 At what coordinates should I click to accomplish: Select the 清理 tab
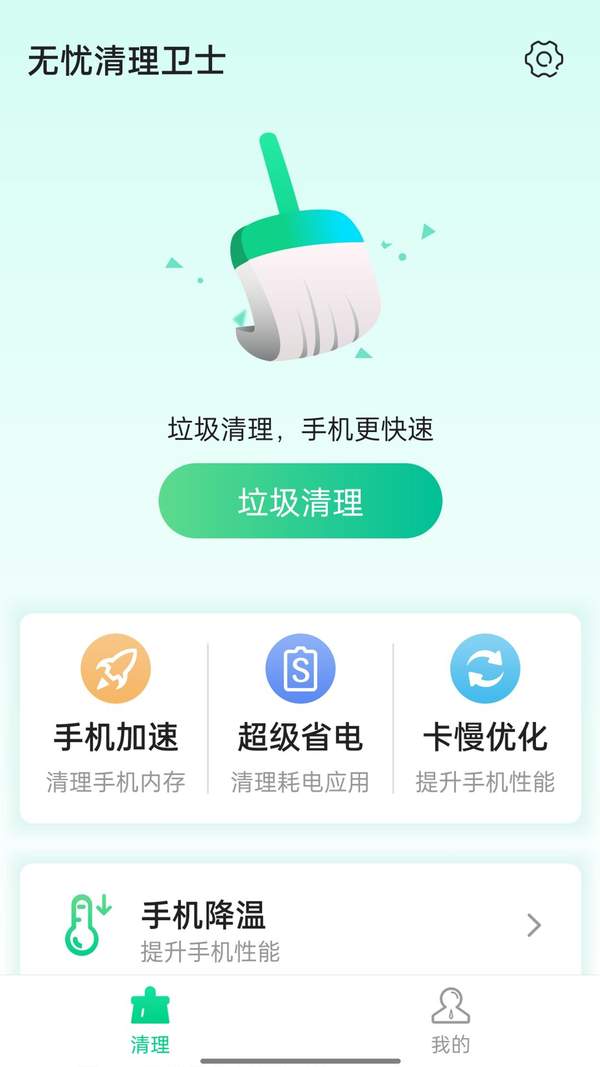(150, 1021)
